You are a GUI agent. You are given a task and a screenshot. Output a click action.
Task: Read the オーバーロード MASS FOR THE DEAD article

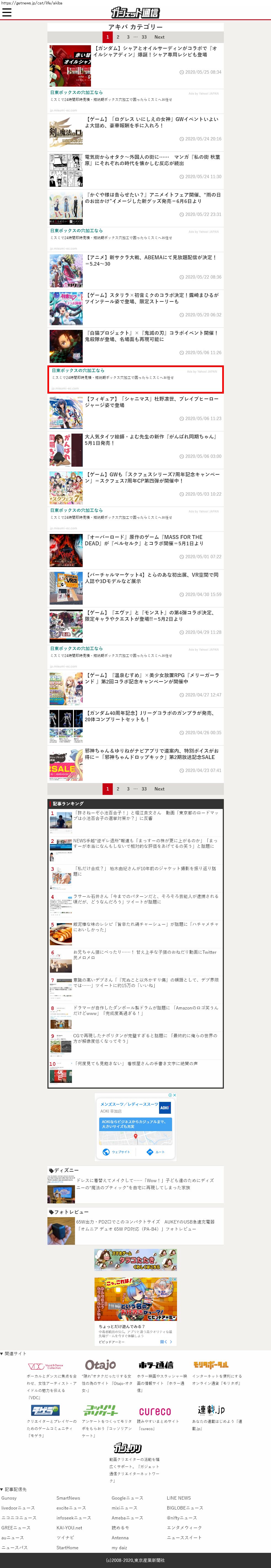(x=152, y=540)
